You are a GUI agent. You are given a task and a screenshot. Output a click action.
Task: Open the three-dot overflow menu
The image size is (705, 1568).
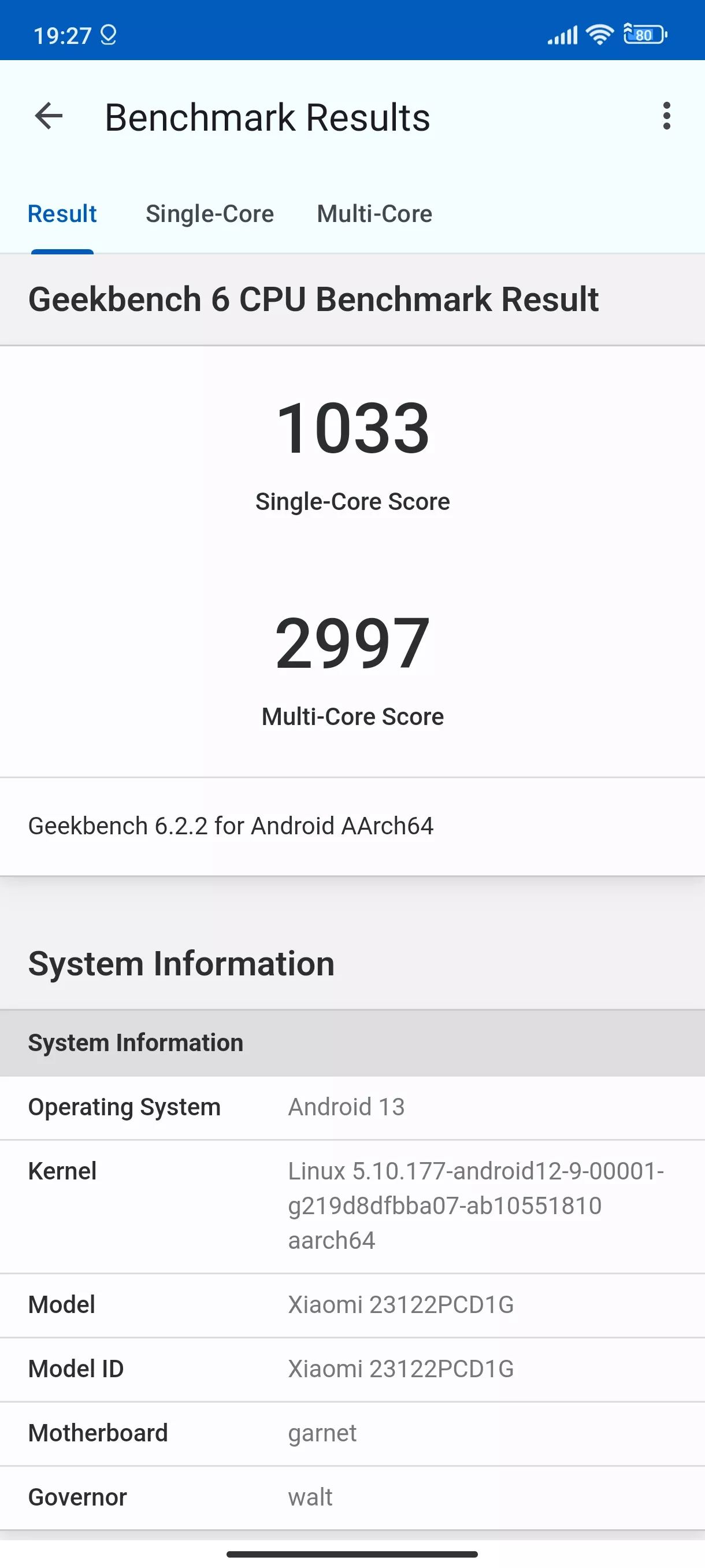click(667, 116)
